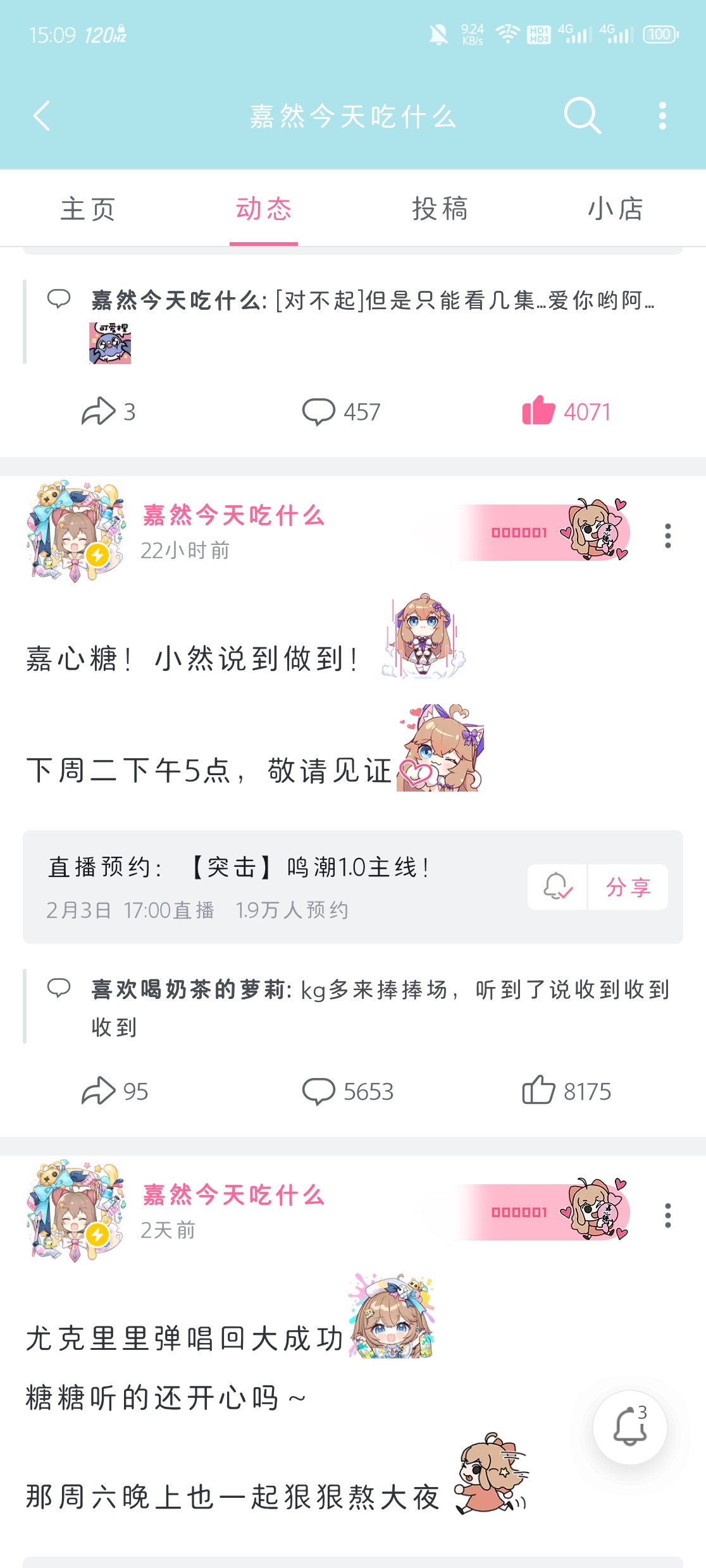
Task: Open comments on the post with 457 comments
Action: coord(342,412)
